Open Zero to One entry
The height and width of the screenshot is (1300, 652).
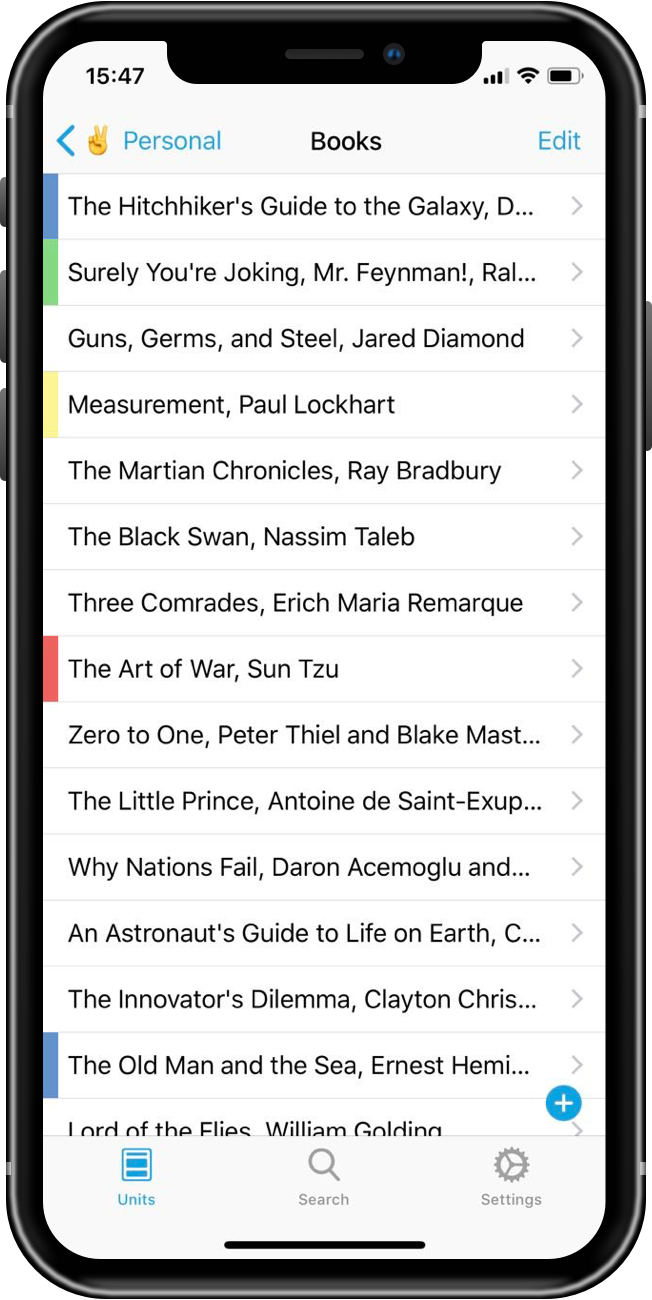coord(324,735)
